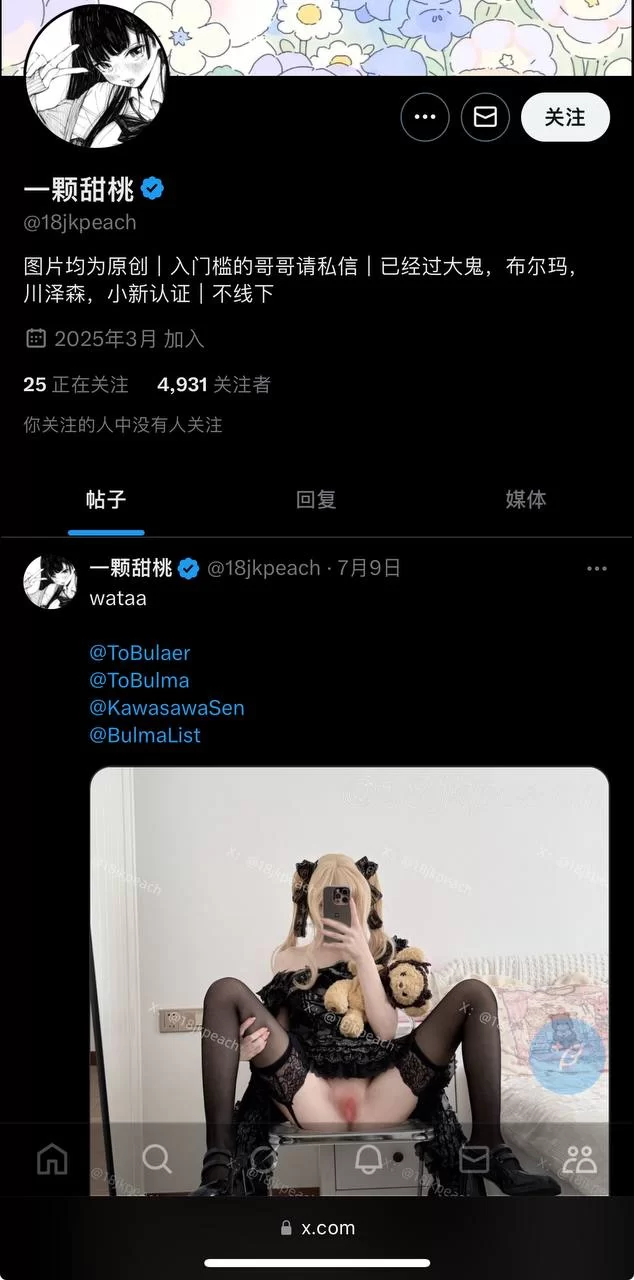View the 25 正在关注 following list
This screenshot has height=1280, width=634.
[x=76, y=384]
